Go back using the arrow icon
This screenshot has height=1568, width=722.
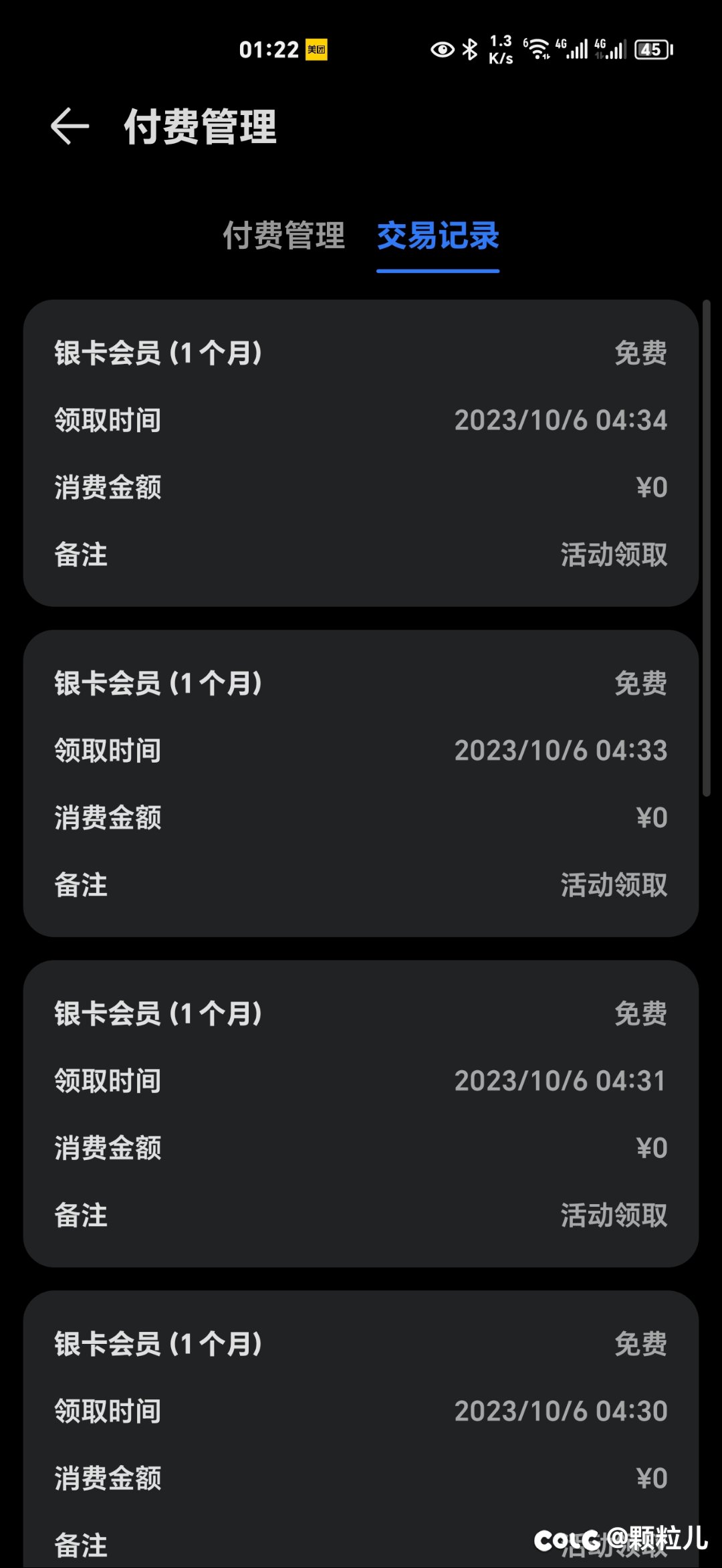coord(70,126)
